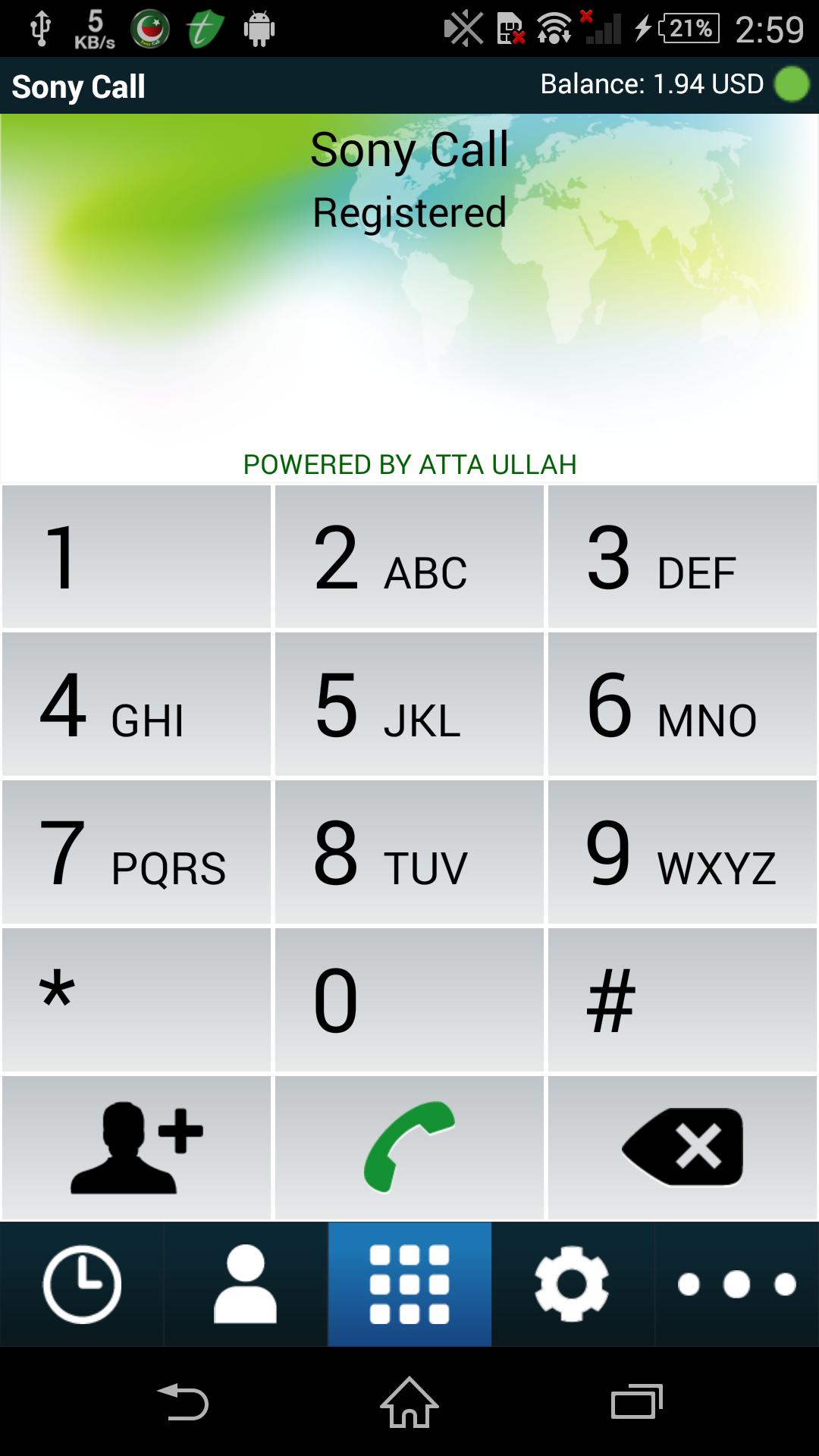Image resolution: width=819 pixels, height=1456 pixels.
Task: Enter digit 5 JKL
Action: pos(409,704)
